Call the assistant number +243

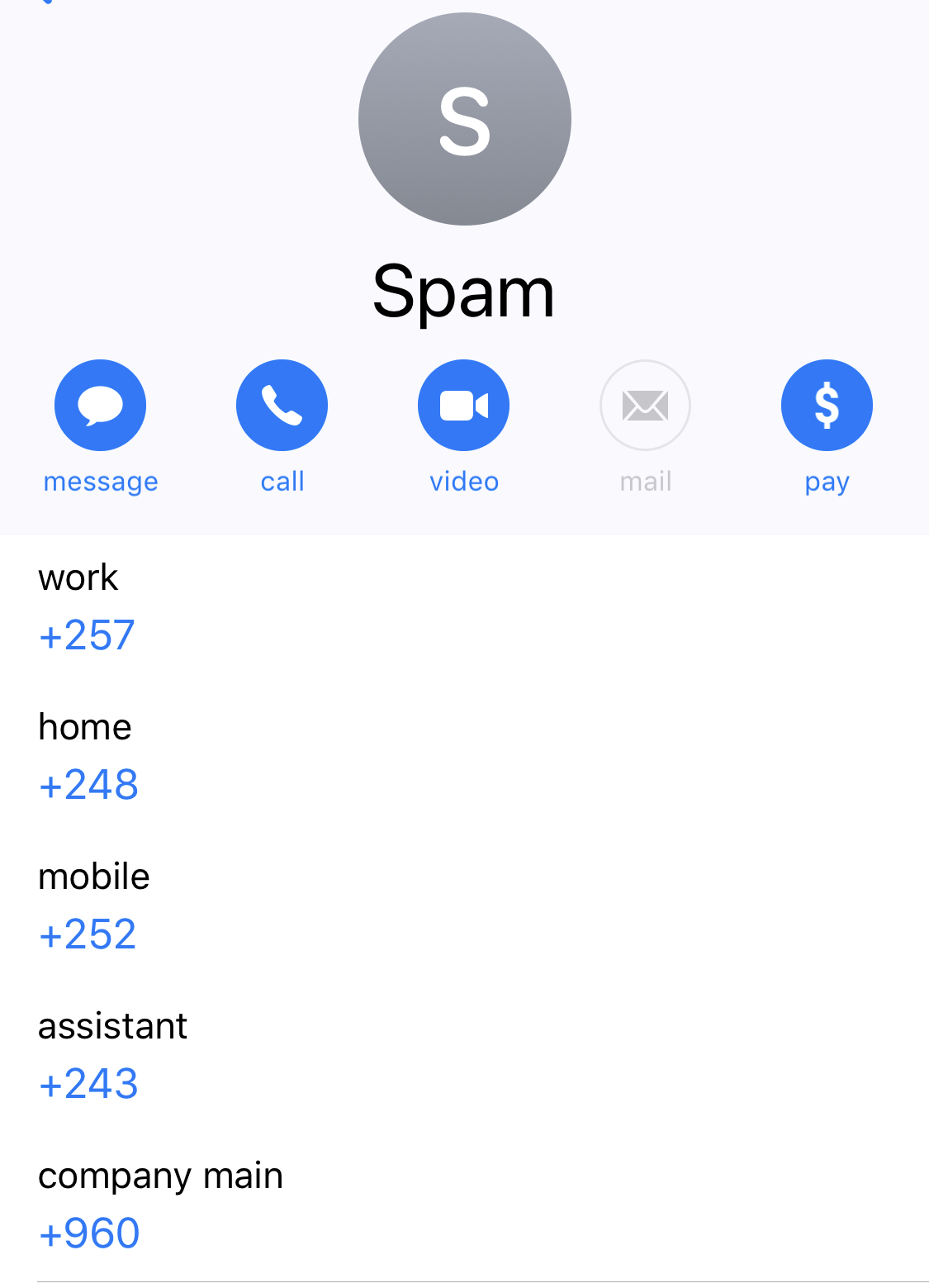point(89,1084)
